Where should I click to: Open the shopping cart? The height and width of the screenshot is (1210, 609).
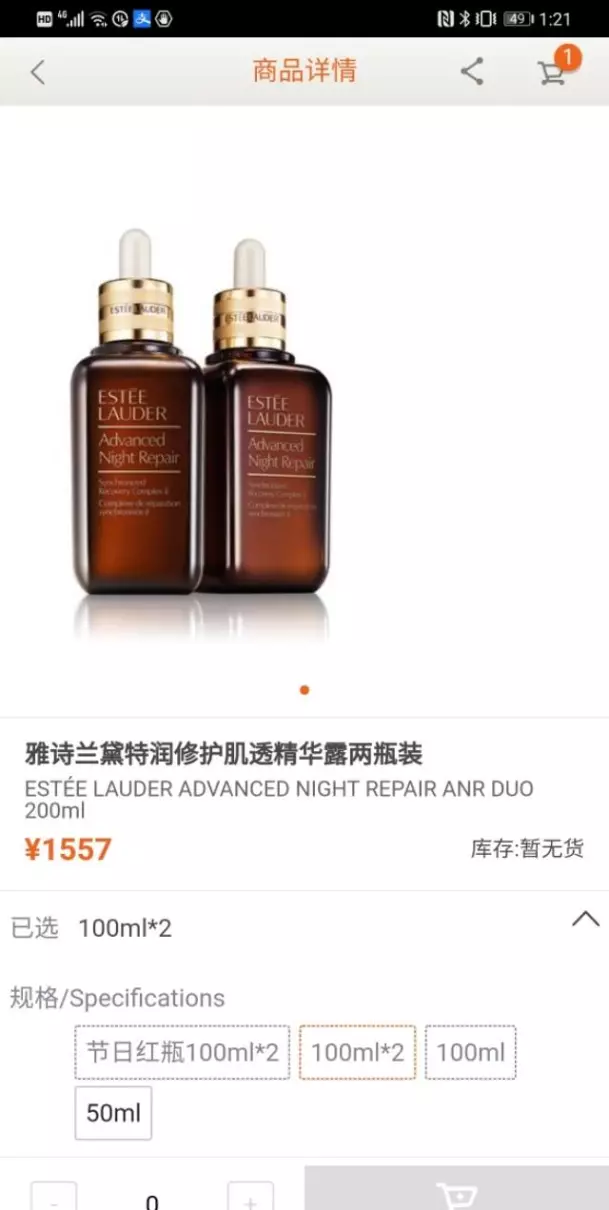tap(551, 71)
